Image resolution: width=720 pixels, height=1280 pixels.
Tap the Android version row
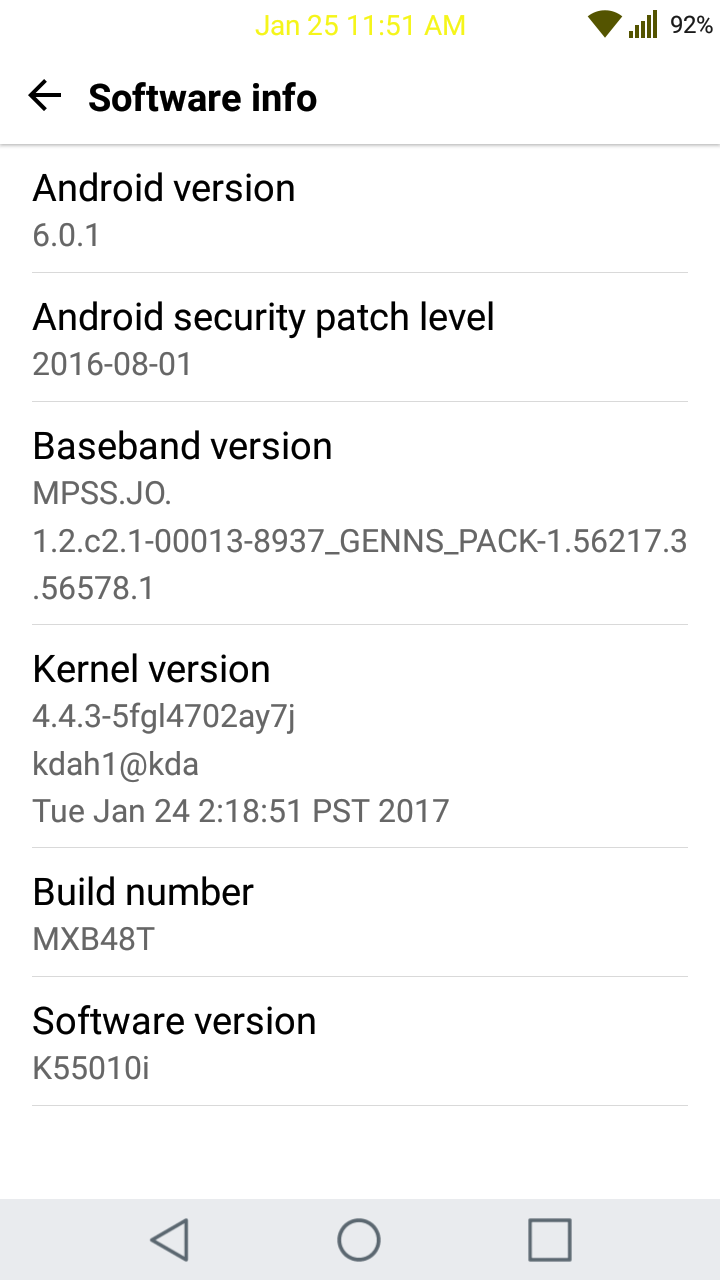[360, 210]
